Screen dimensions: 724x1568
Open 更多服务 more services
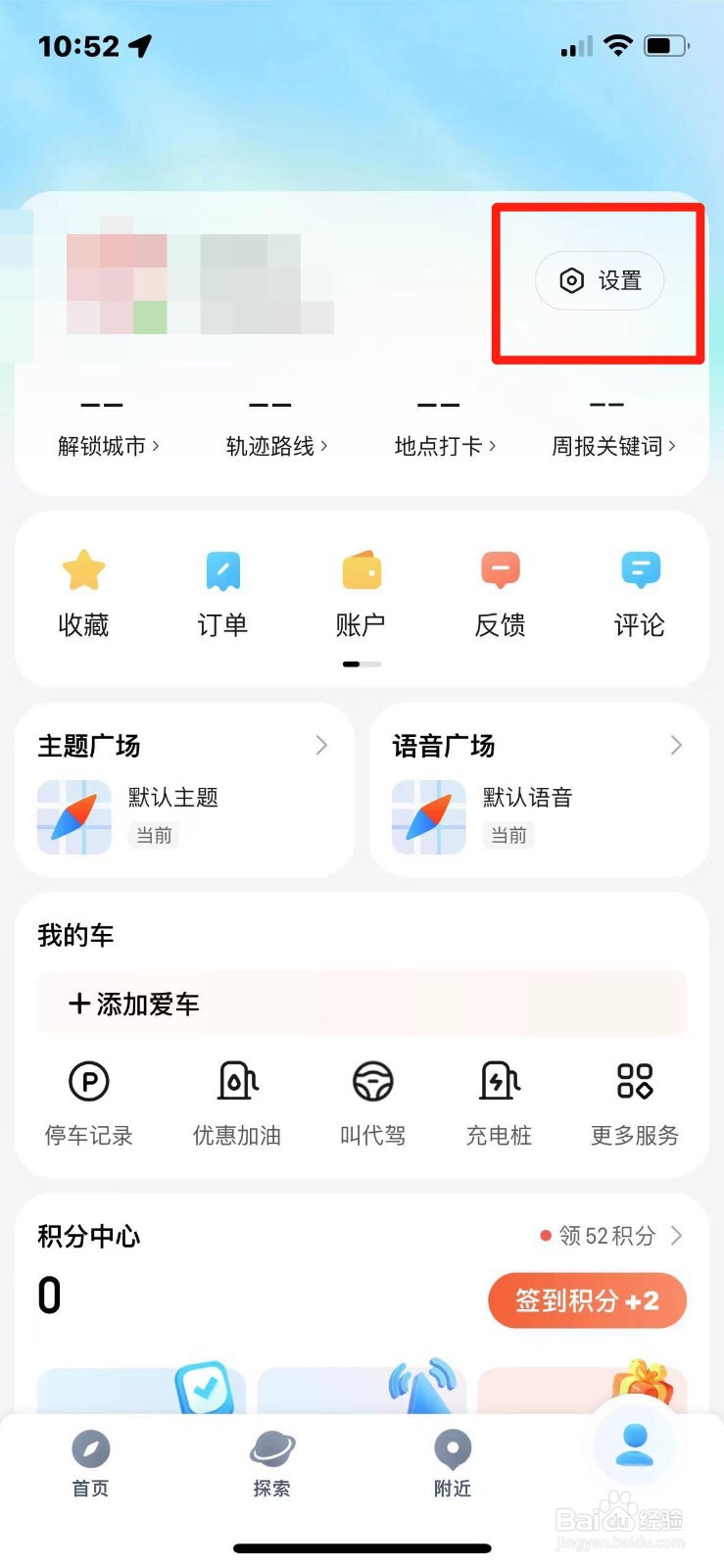(x=635, y=1104)
